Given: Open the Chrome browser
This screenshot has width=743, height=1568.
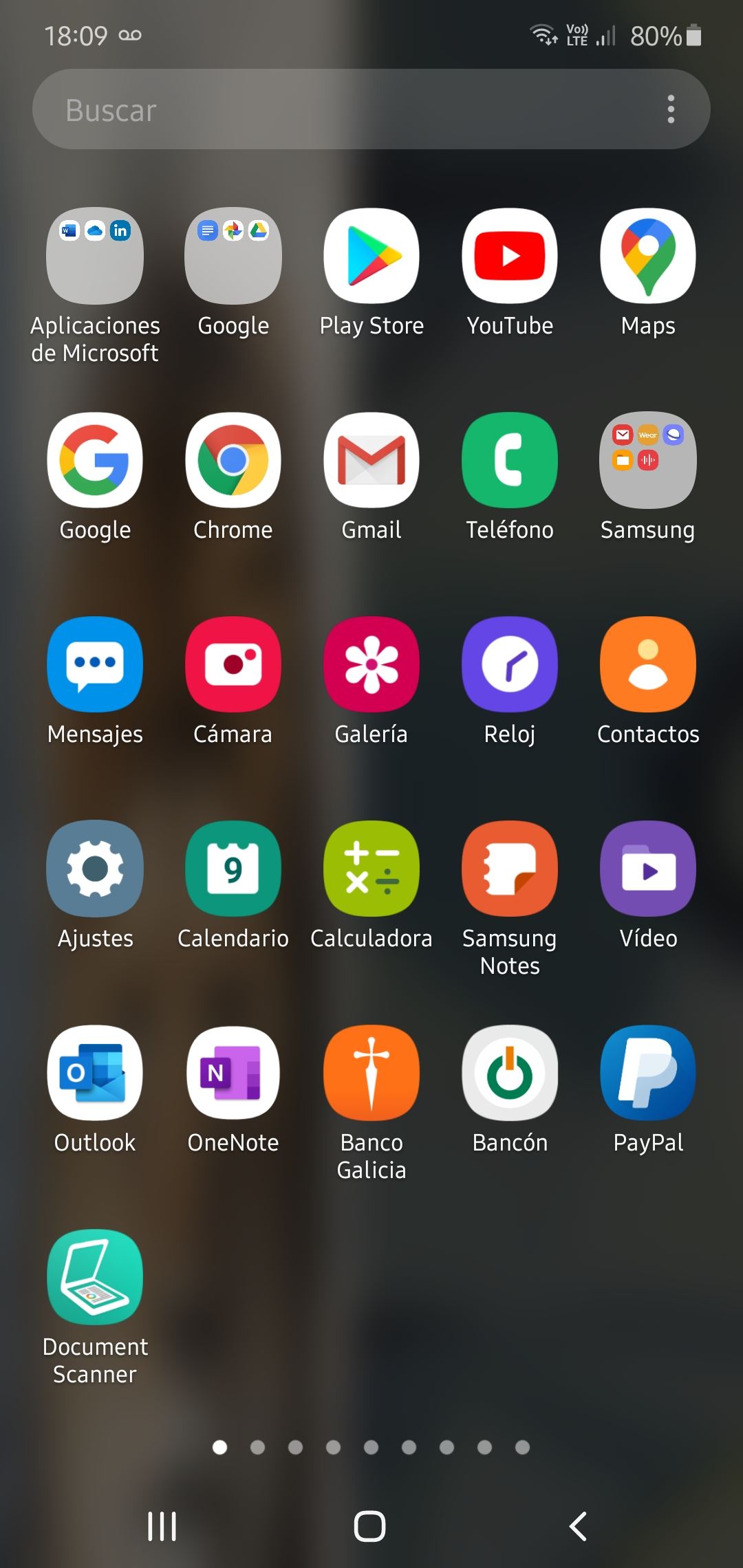Looking at the screenshot, I should pos(233,460).
